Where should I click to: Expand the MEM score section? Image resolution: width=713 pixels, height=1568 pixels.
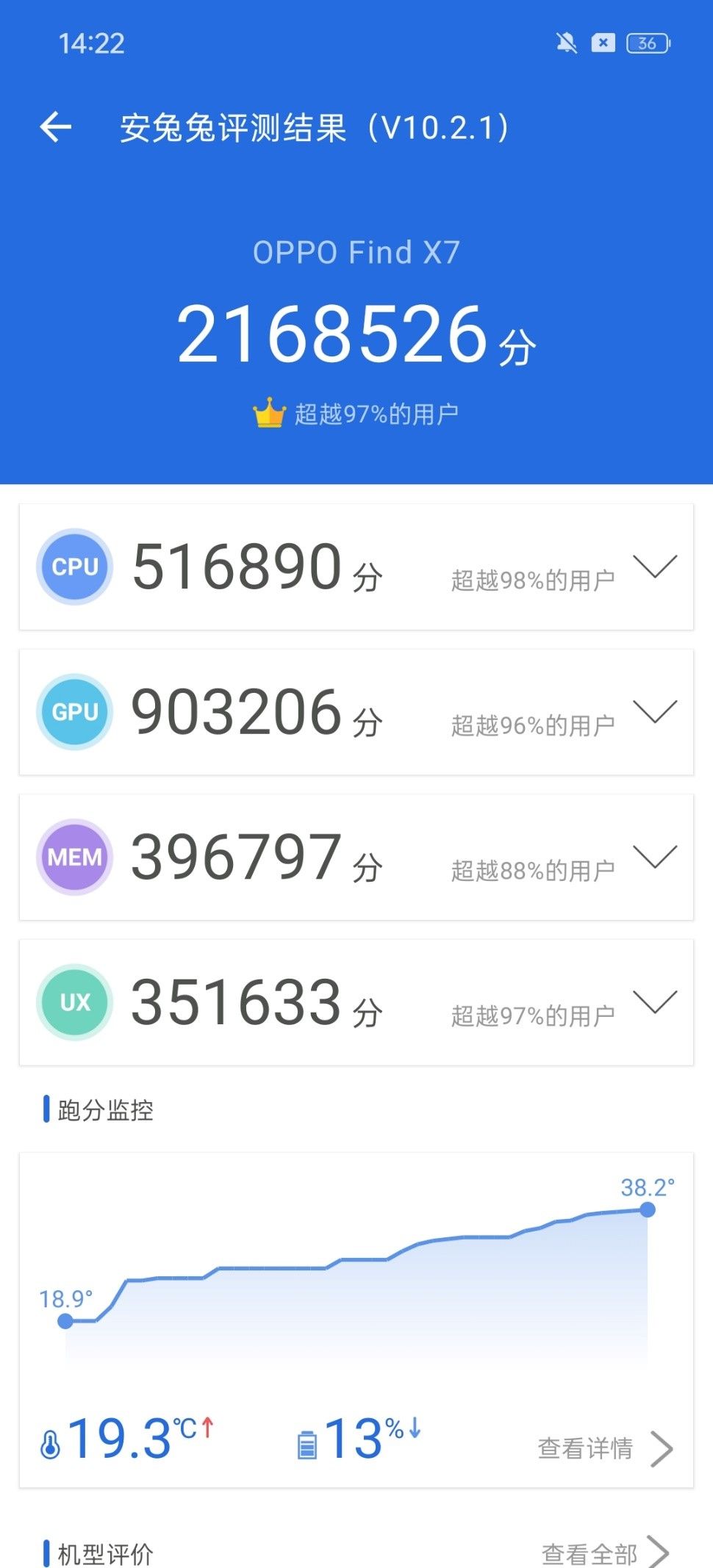pos(654,856)
